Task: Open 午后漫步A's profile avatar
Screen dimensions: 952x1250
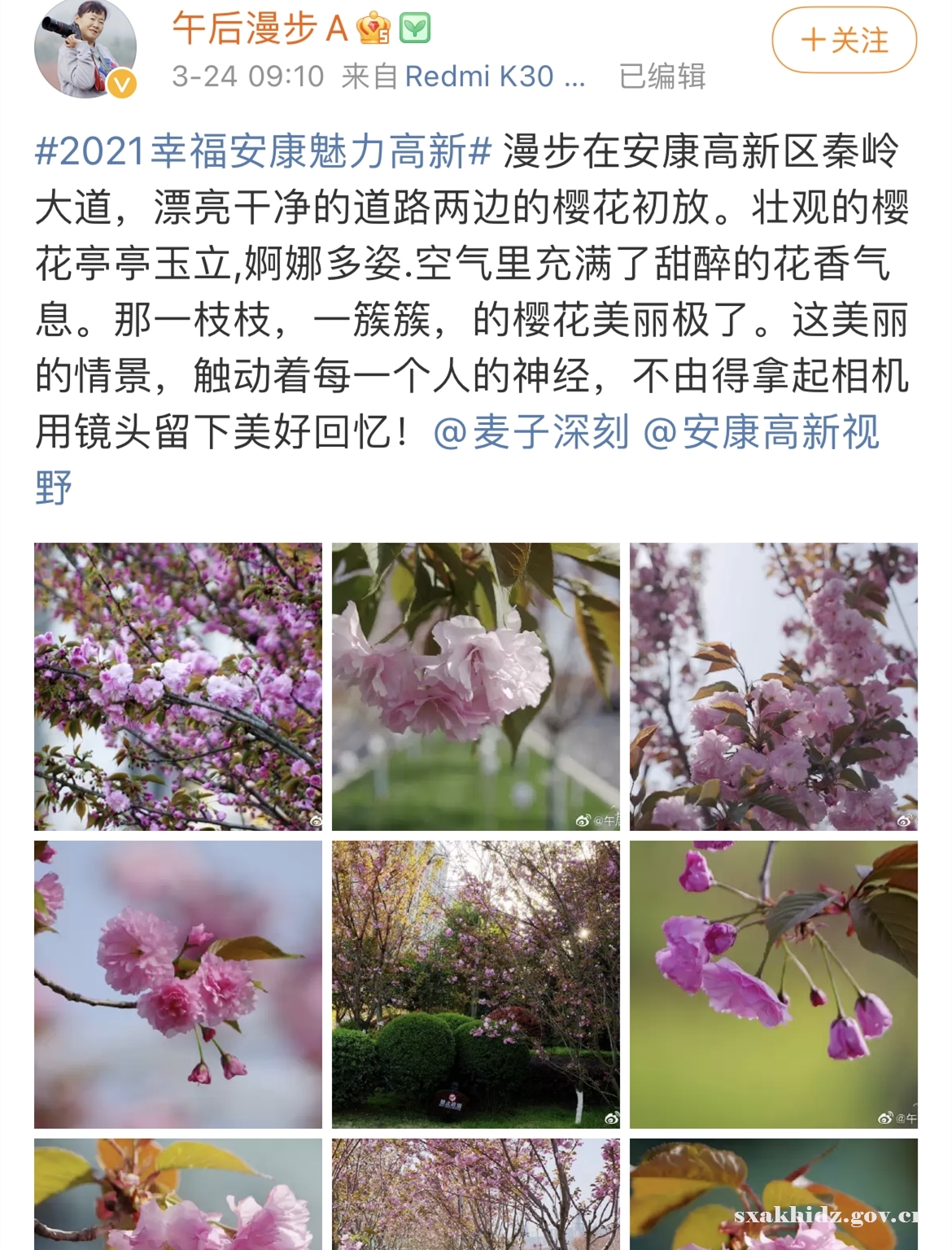Action: tap(85, 50)
